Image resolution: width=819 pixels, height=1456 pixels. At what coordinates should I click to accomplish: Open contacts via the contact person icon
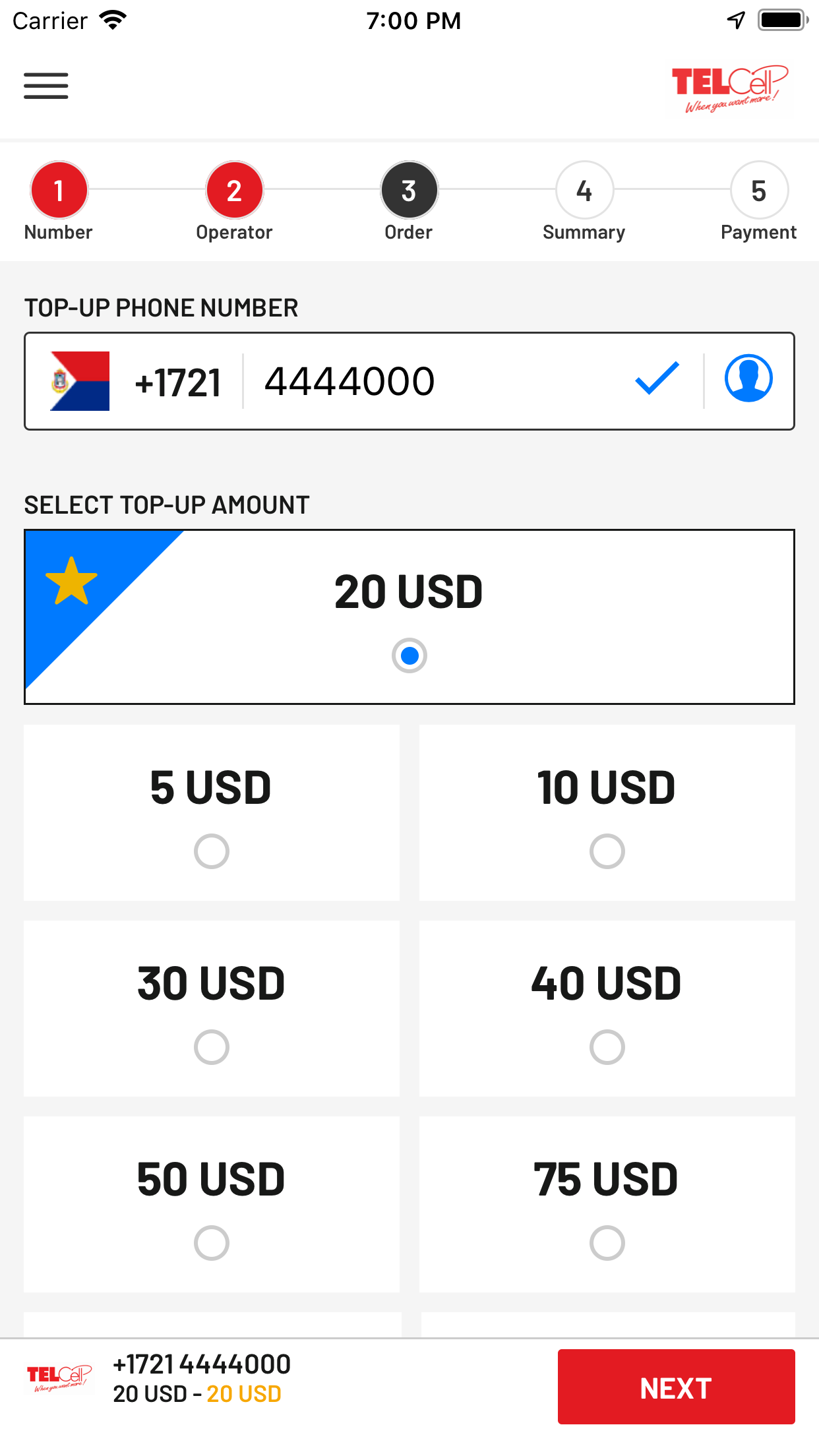click(748, 379)
